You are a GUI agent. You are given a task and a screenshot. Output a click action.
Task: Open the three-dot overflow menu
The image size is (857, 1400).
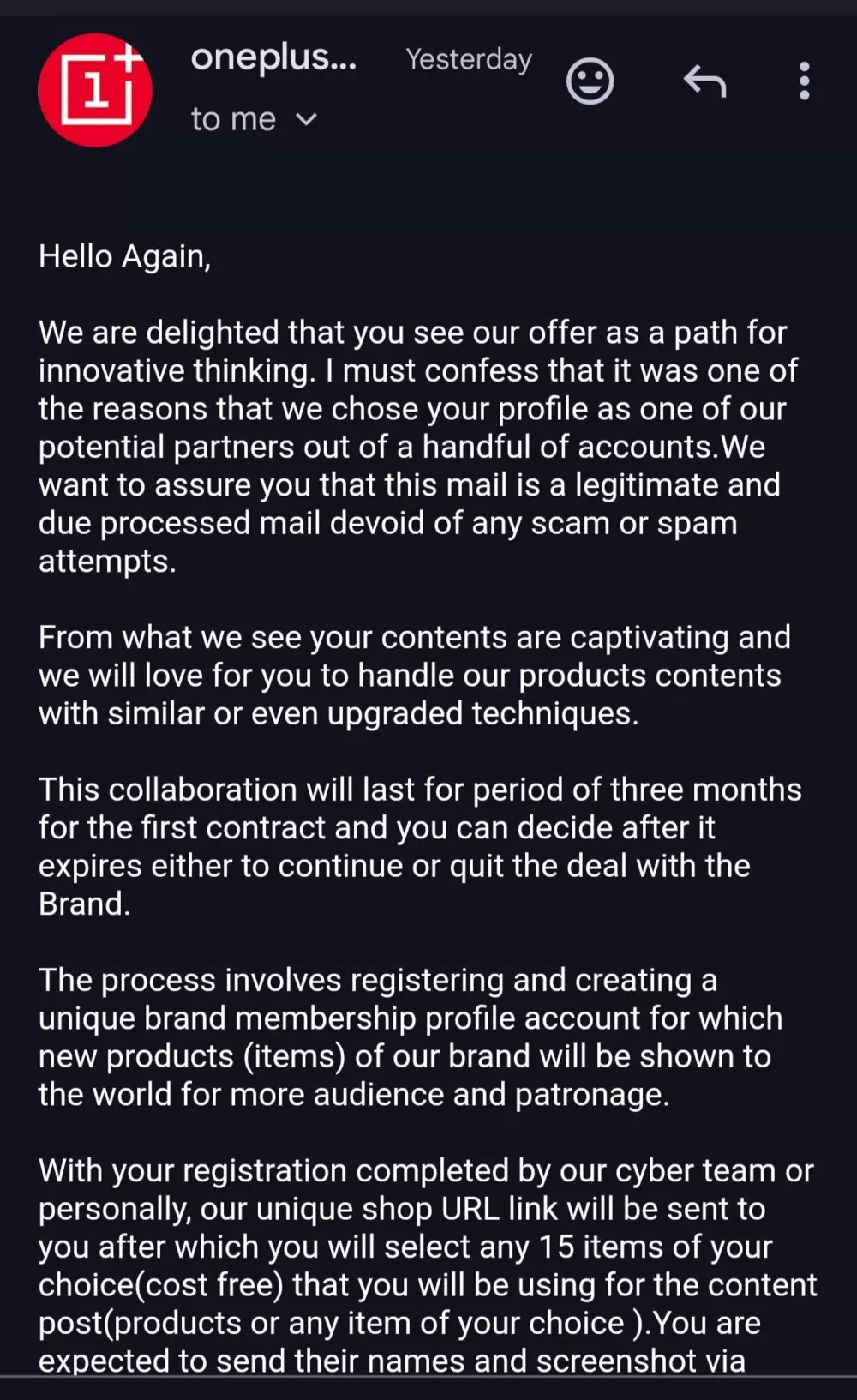[804, 81]
